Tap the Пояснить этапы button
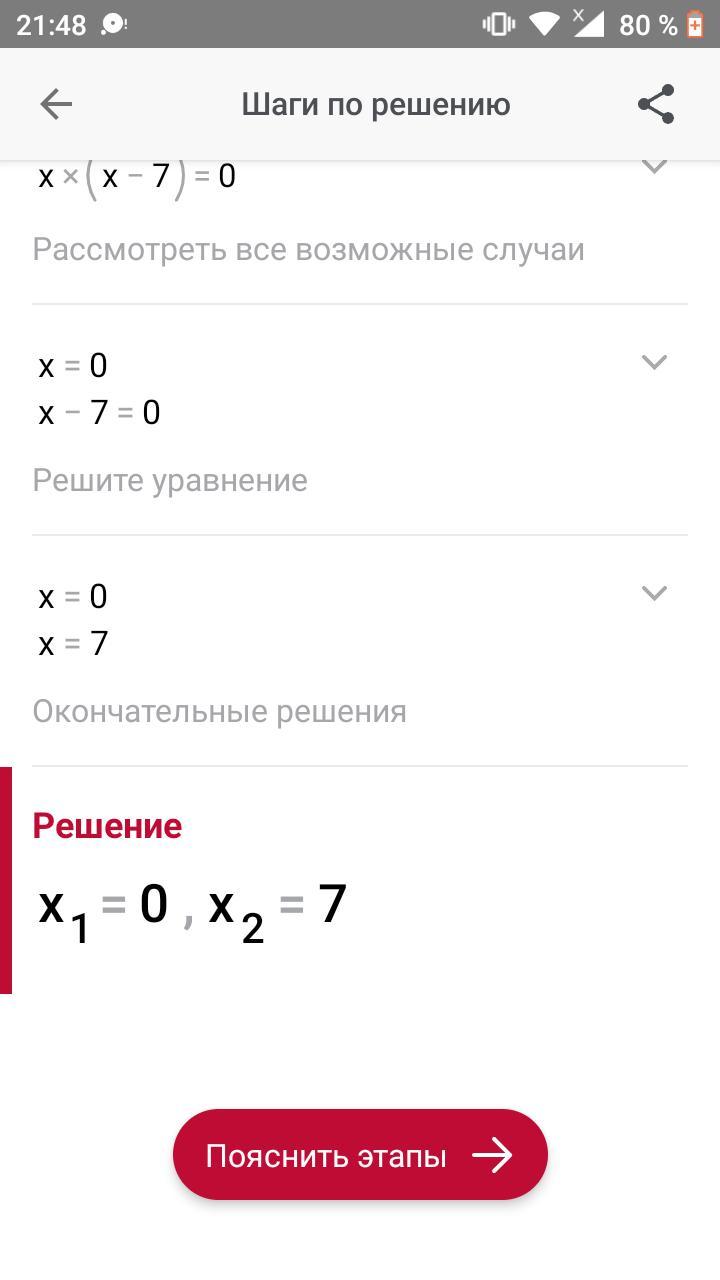720x1280 pixels. pos(360,1155)
